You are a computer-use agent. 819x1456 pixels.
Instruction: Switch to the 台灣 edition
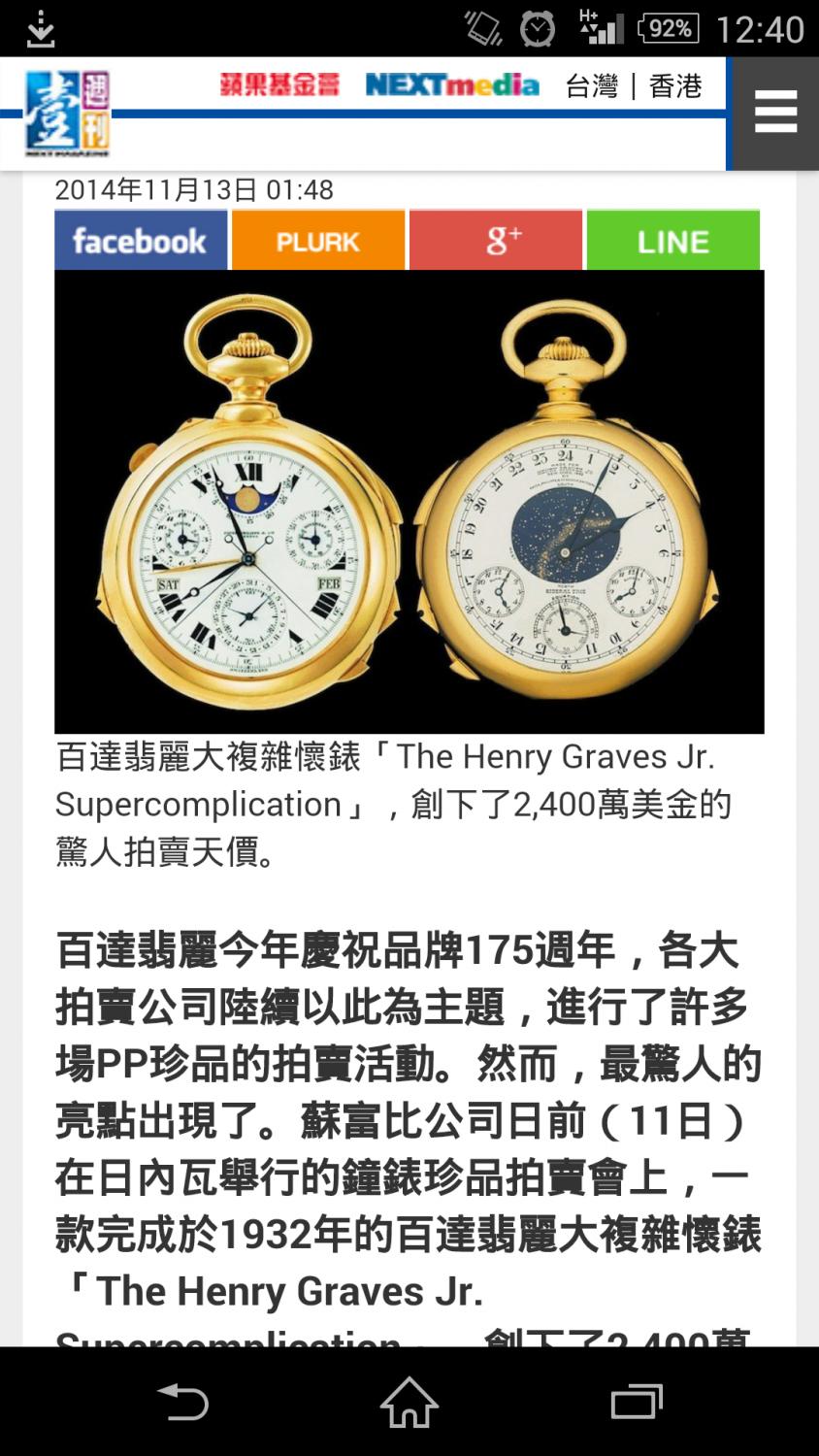[x=592, y=86]
